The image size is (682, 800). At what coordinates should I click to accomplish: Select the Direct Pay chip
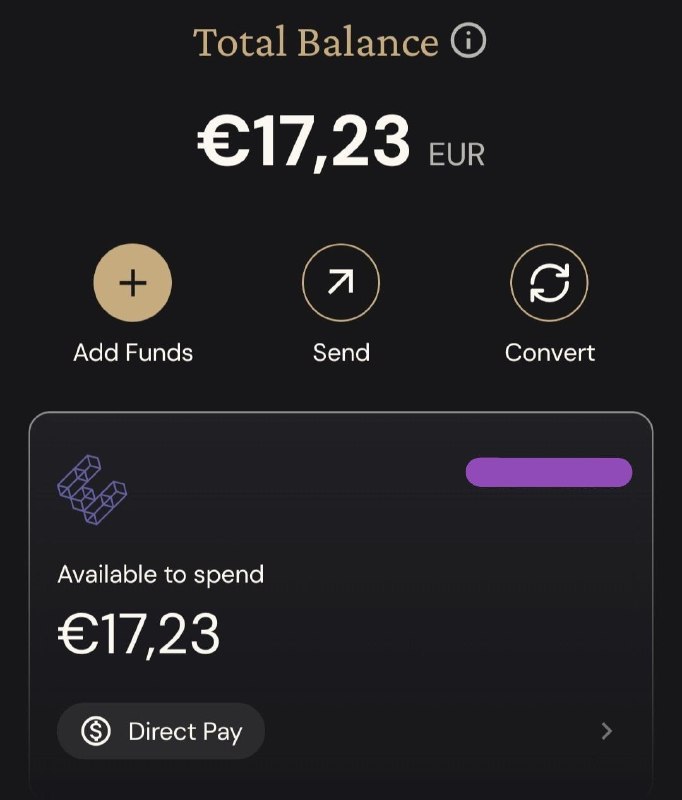click(161, 731)
